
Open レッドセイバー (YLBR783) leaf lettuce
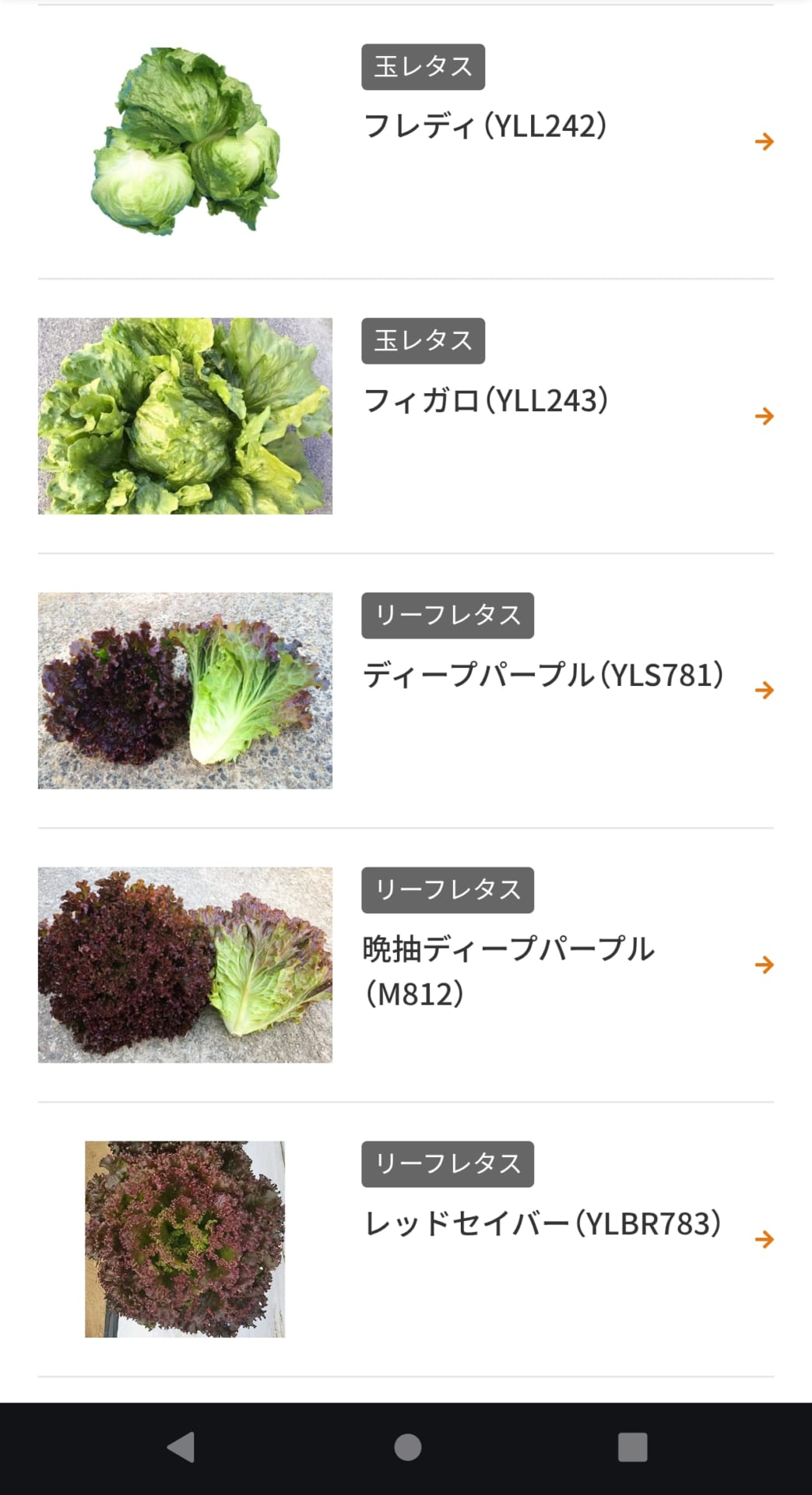(x=542, y=1224)
